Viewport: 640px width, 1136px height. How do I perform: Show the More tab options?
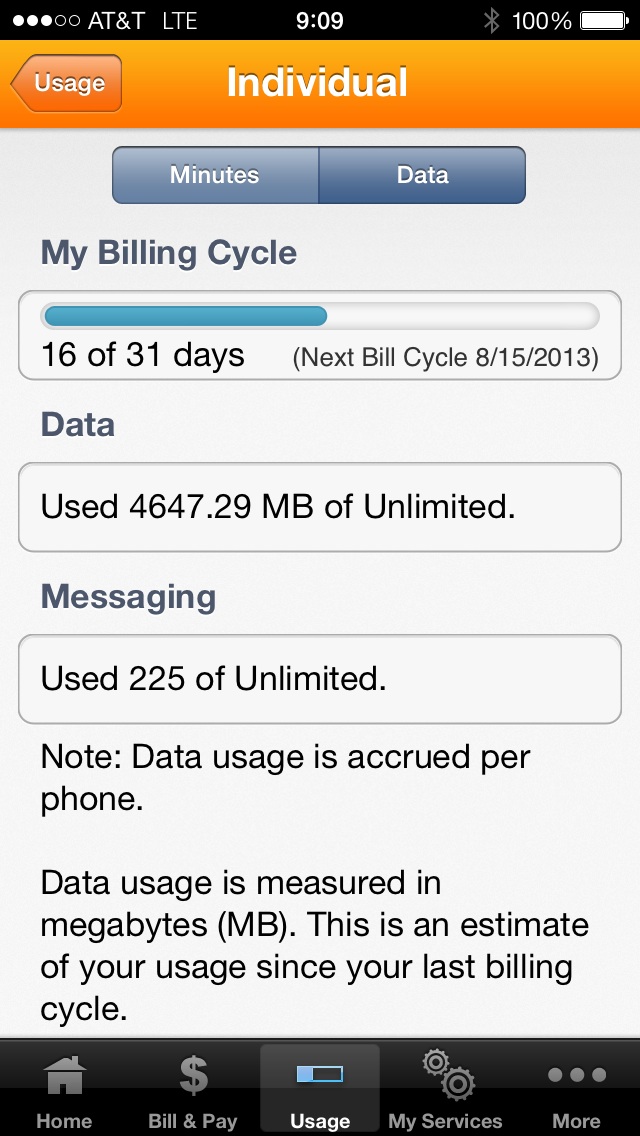point(577,1090)
